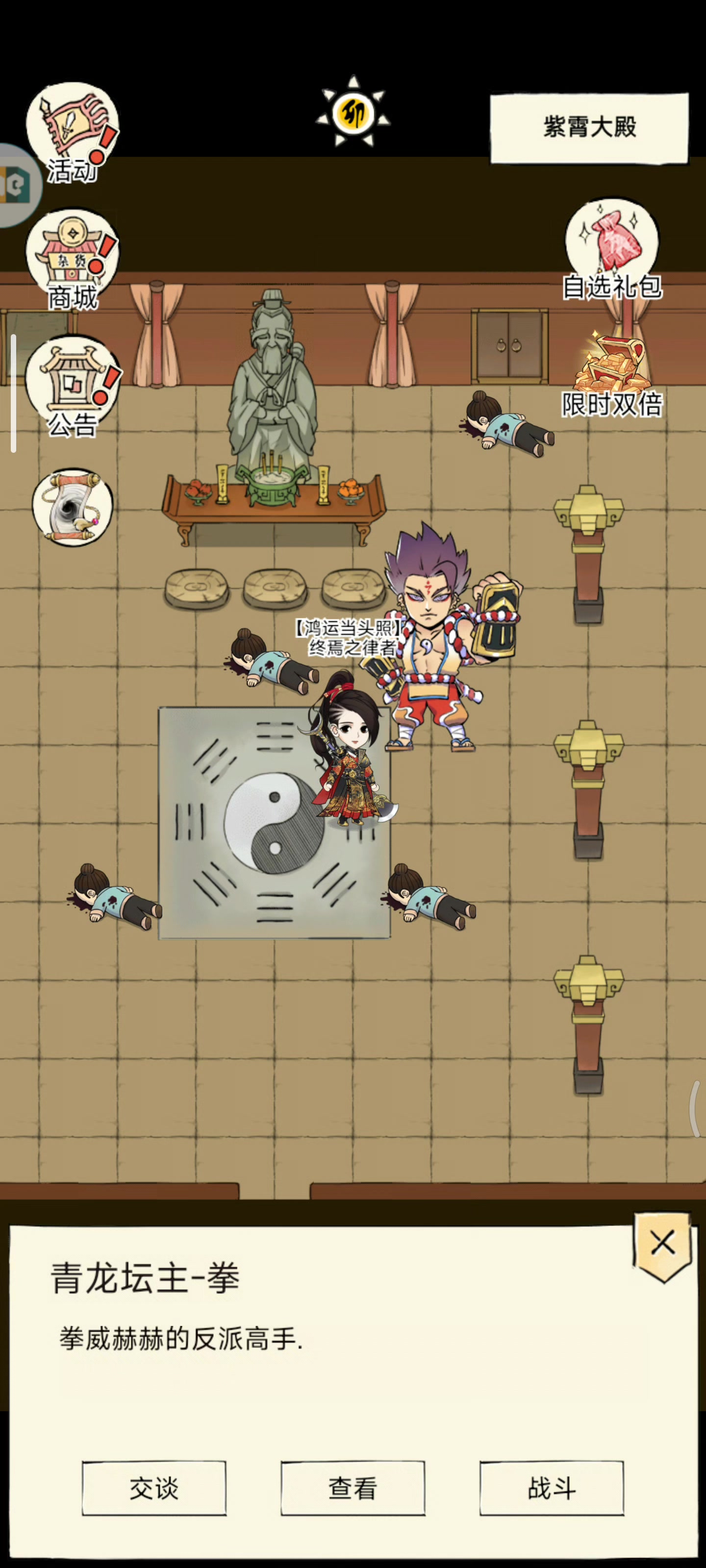Choose 查看 to inspect 青龙坛主
Viewport: 706px width, 1568px height.
pos(353,1488)
